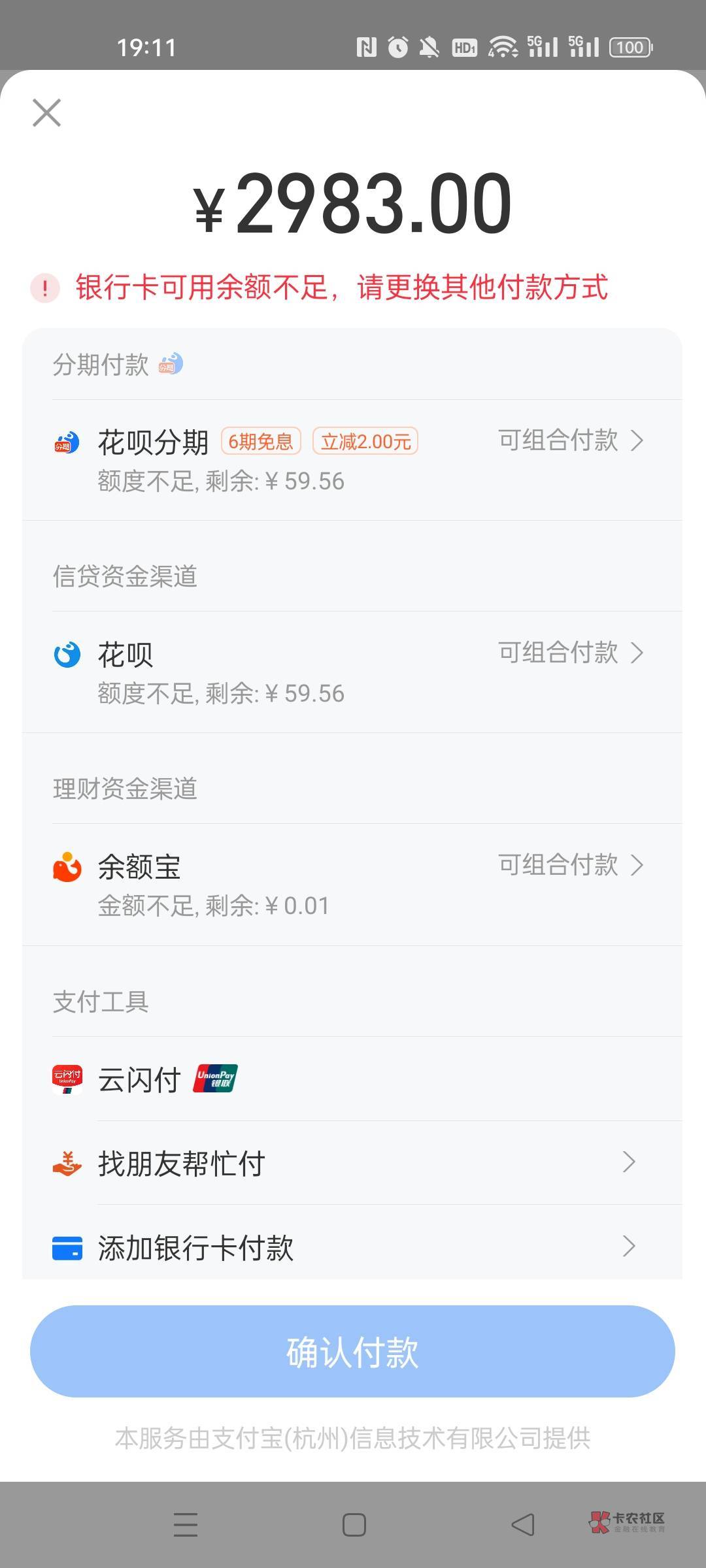Select 余额宝 as the payment method

coord(352,885)
